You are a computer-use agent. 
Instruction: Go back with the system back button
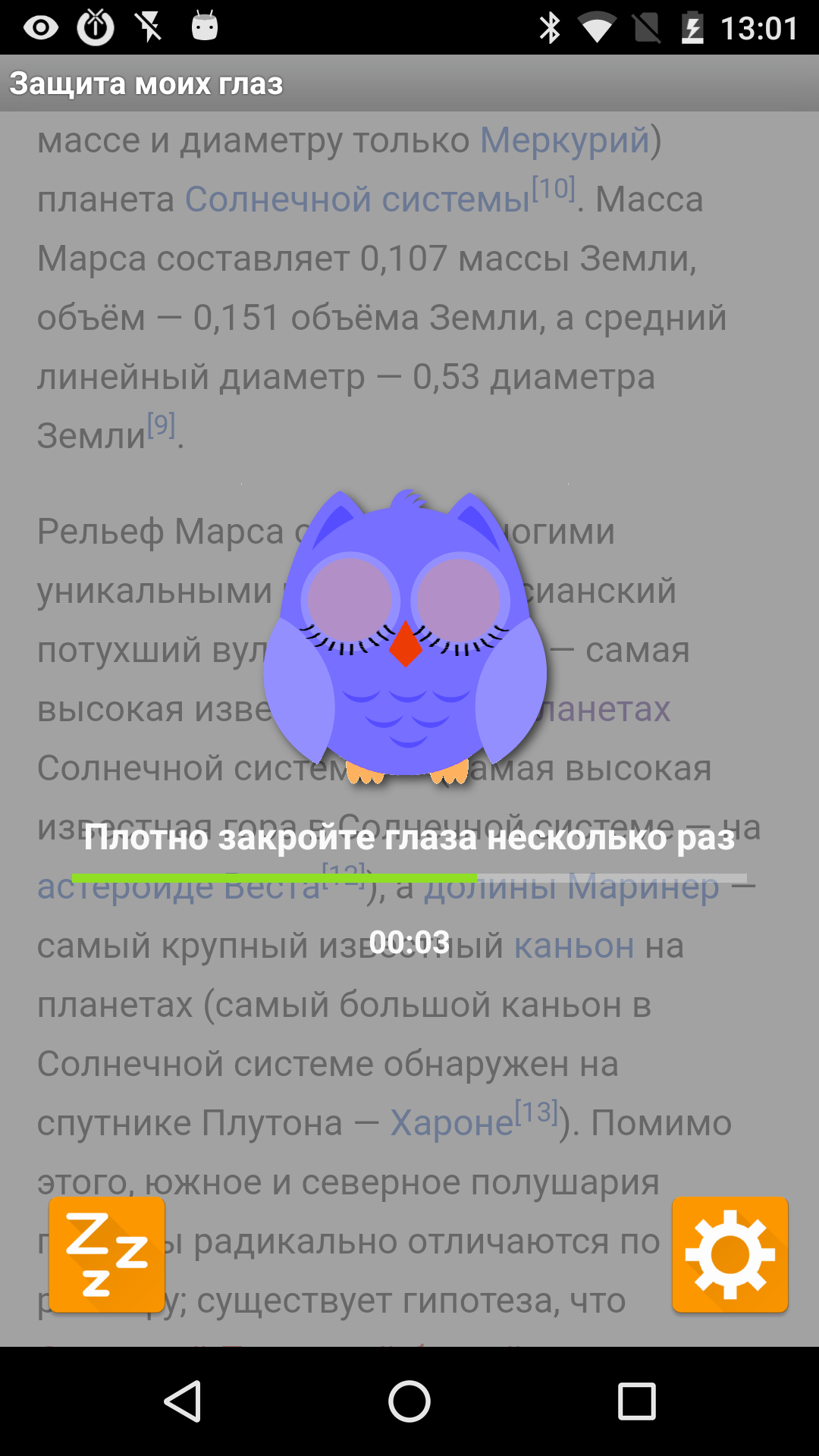[x=183, y=1401]
